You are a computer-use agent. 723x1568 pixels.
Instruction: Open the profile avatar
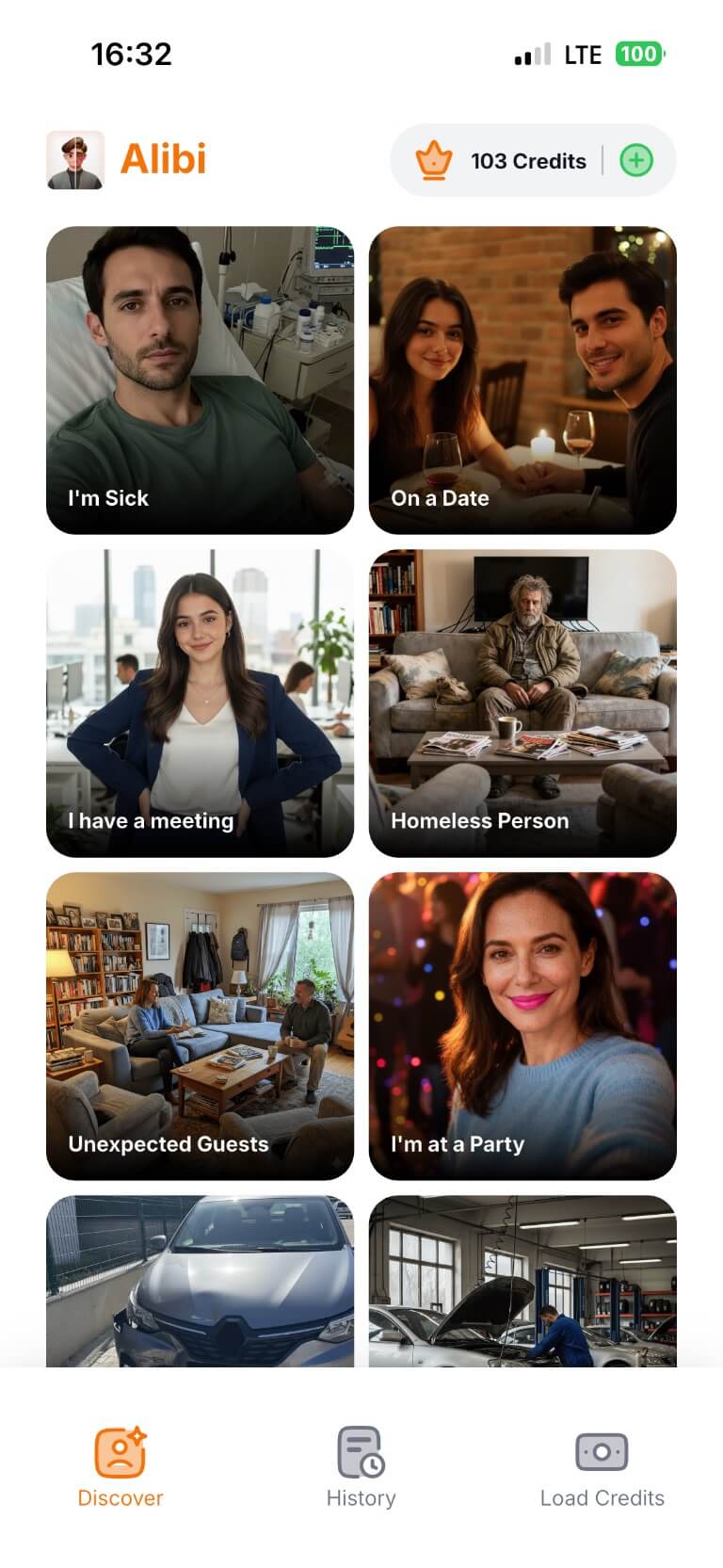[x=75, y=160]
